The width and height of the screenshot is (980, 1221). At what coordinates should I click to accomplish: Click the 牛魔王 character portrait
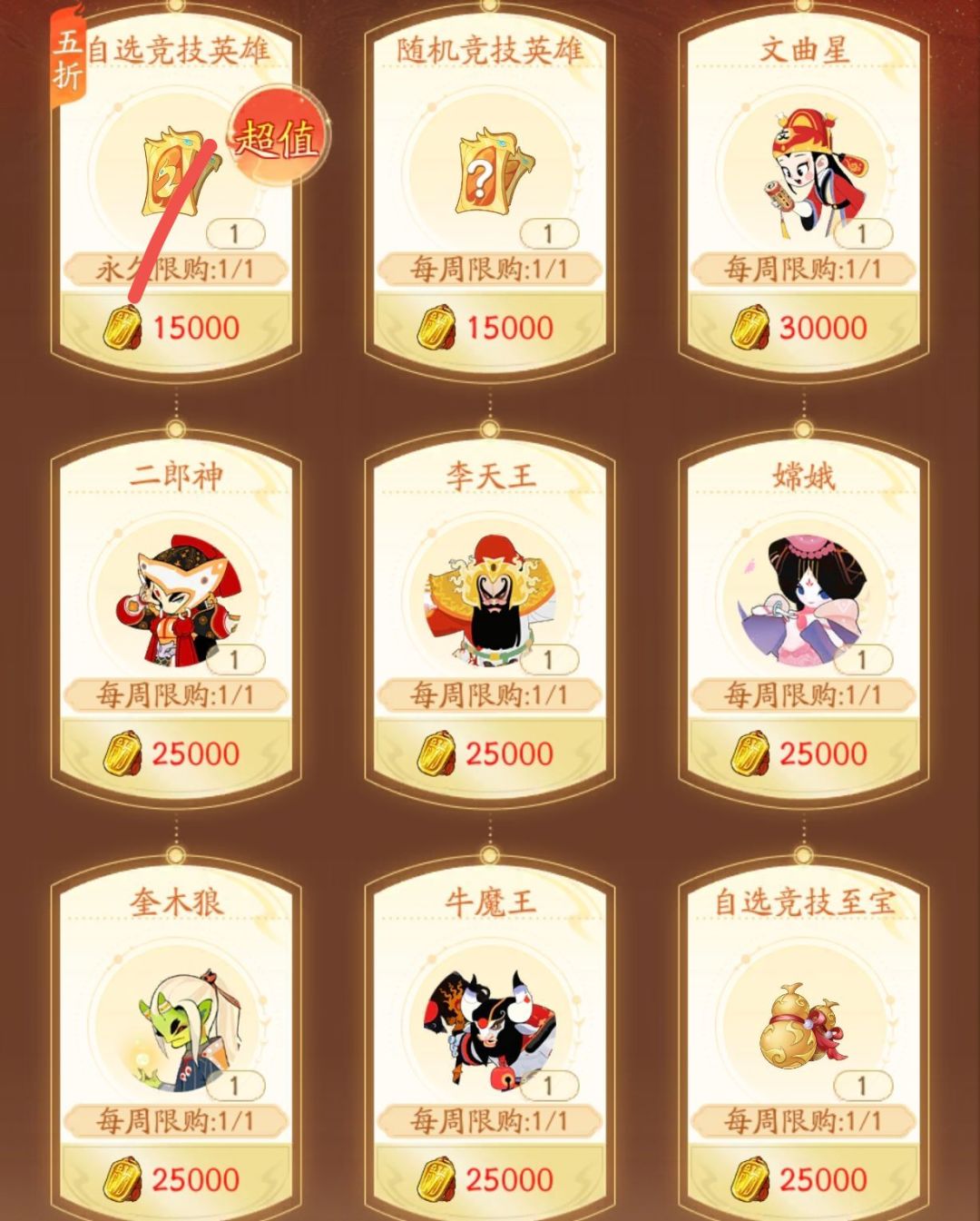(490, 1021)
